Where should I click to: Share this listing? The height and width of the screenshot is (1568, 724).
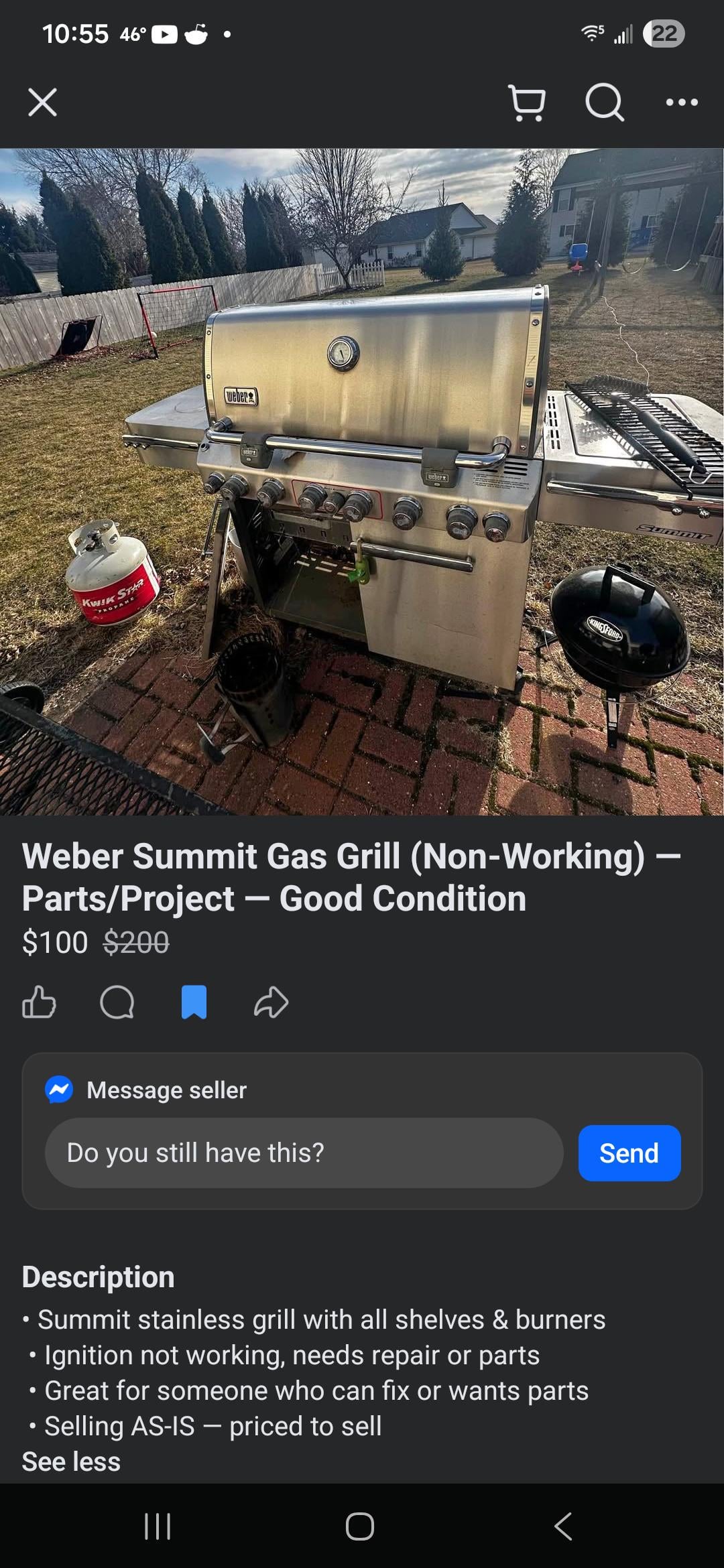coord(271,1002)
